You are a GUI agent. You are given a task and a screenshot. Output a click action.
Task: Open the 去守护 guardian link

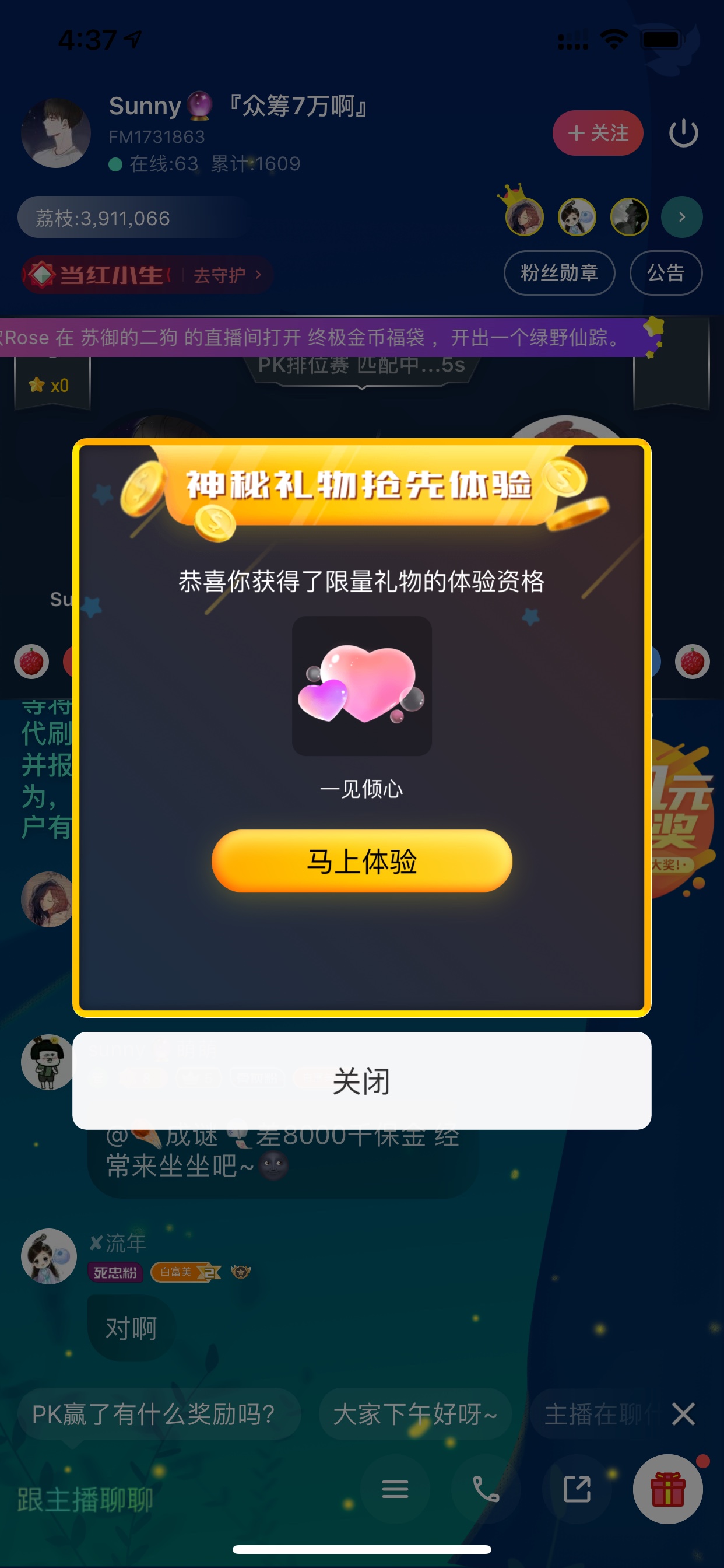click(x=227, y=275)
